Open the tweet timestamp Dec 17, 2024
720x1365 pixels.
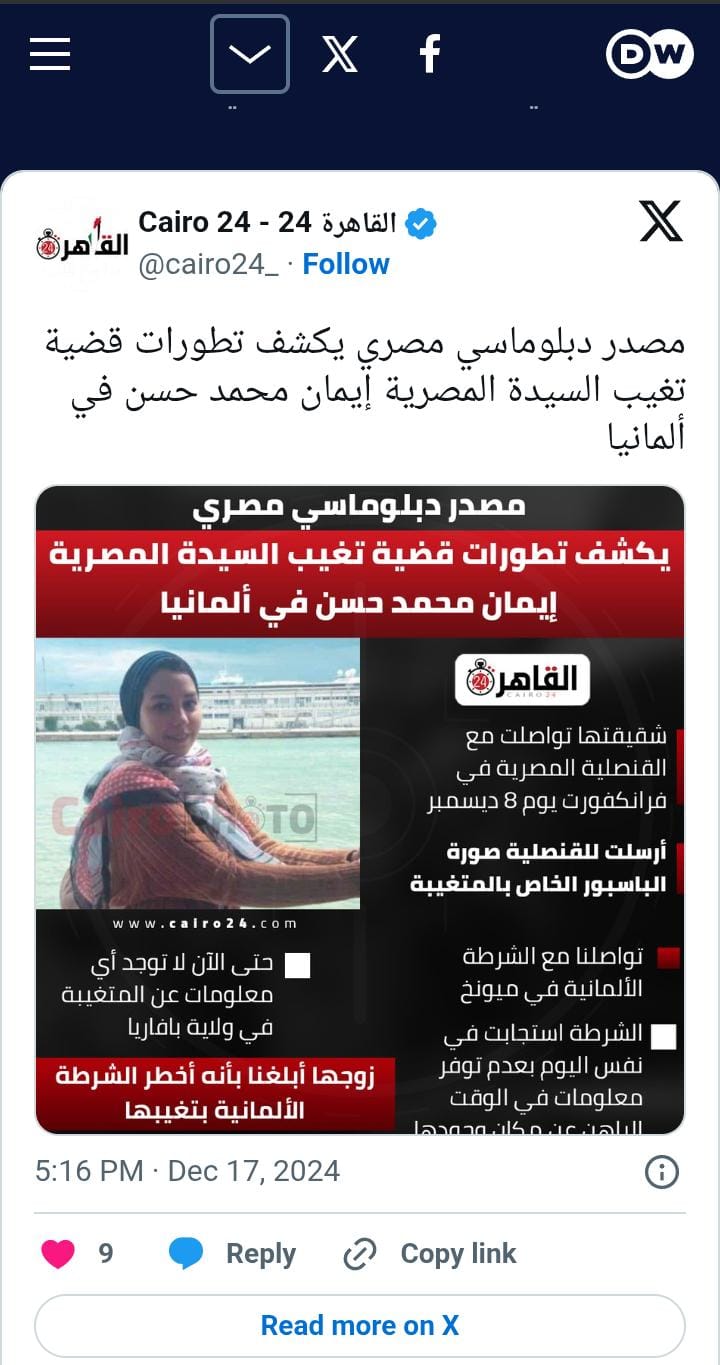(188, 1171)
